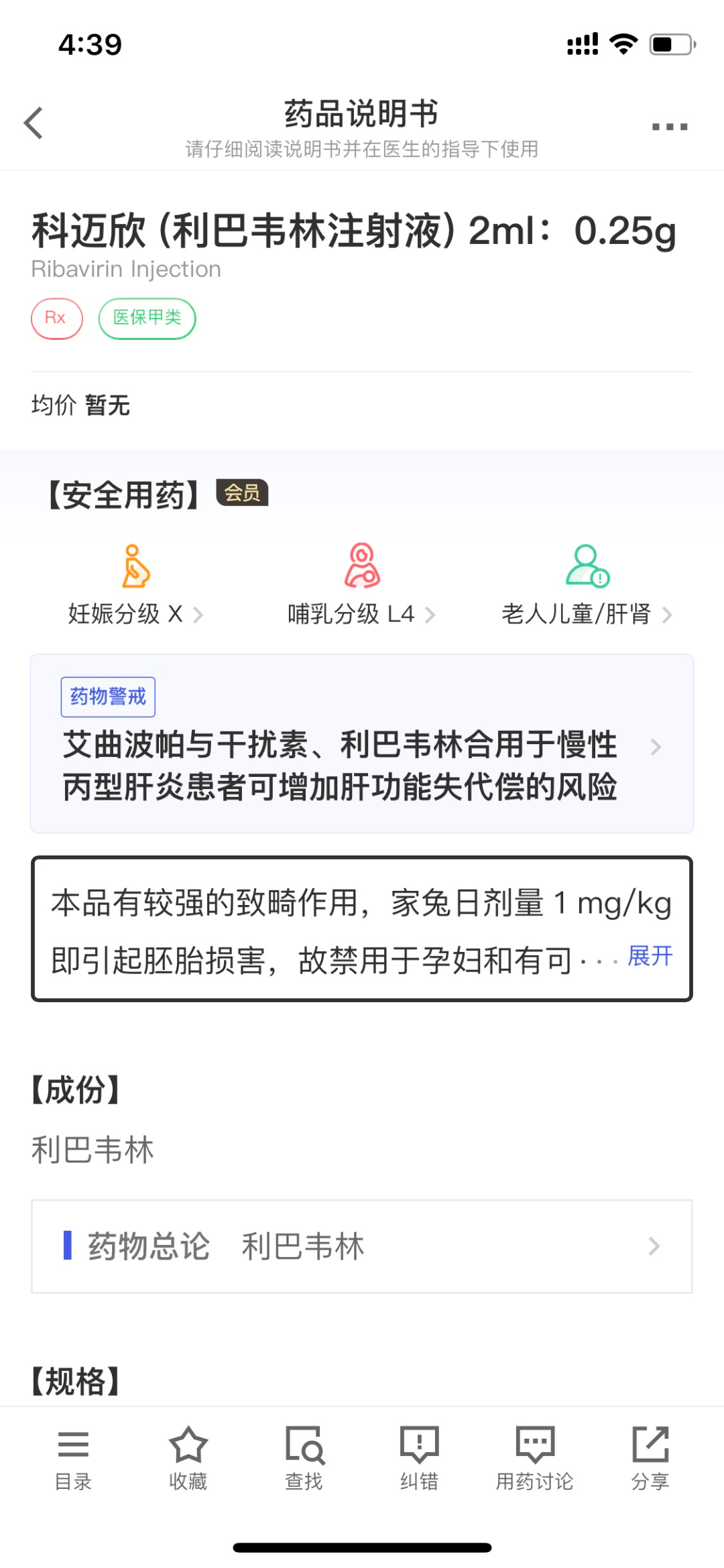
Task: Open 老人儿童/肝肾 medication safety info
Action: pyautogui.click(x=587, y=585)
